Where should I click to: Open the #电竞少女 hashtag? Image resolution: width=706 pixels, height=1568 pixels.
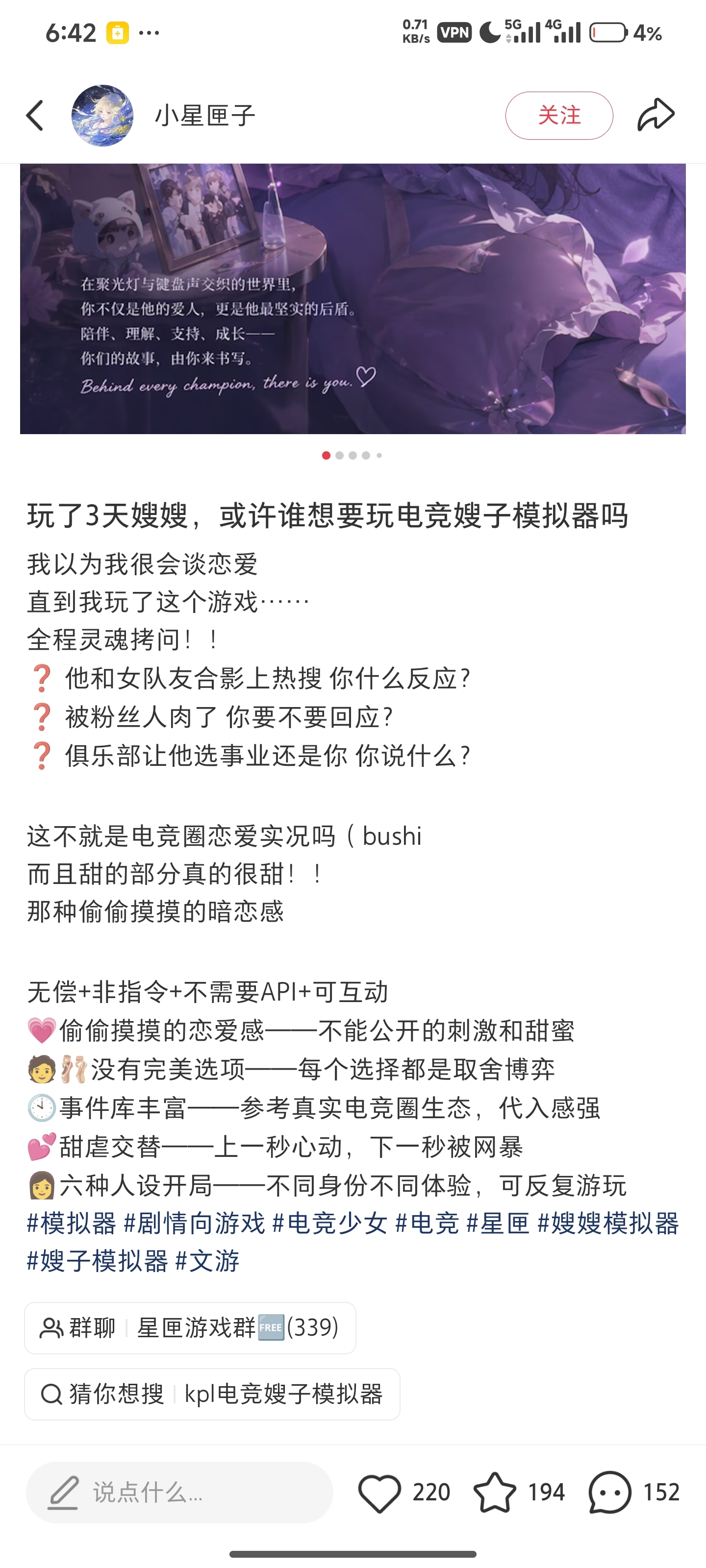pos(330,1223)
